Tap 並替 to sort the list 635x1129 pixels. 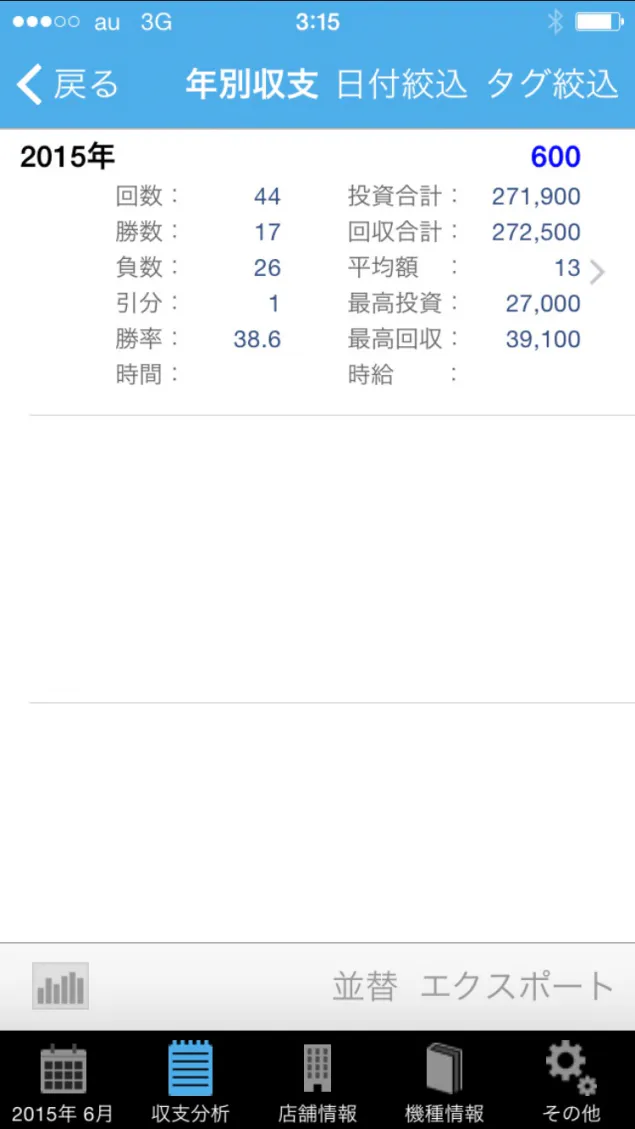pyautogui.click(x=364, y=986)
